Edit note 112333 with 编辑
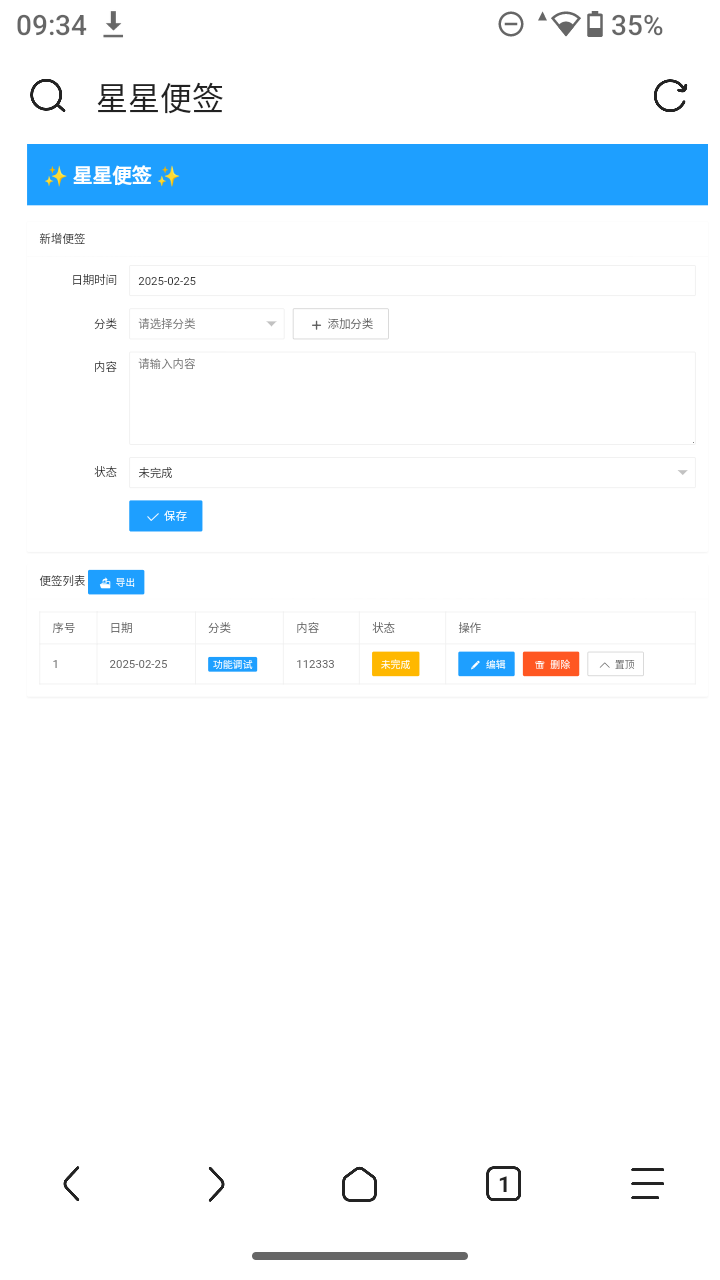Image resolution: width=720 pixels, height=1280 pixels. coord(486,664)
